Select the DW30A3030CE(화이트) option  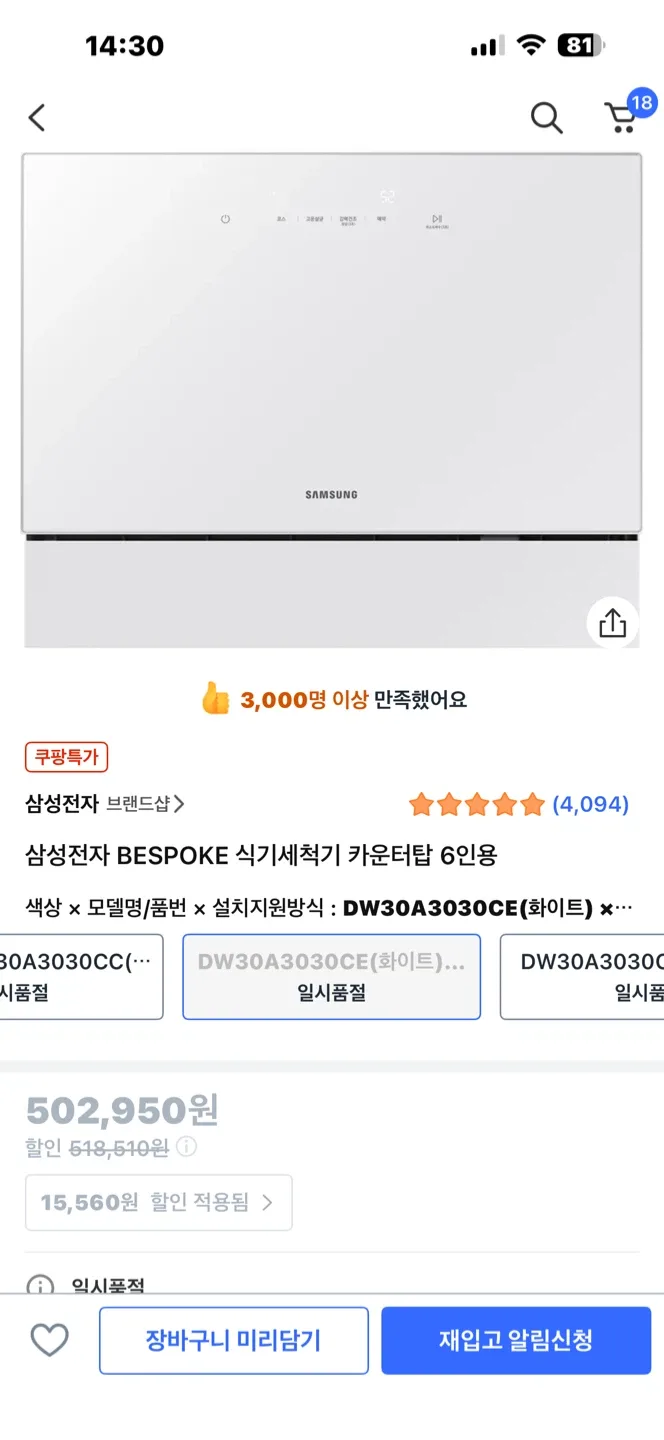[x=331, y=976]
